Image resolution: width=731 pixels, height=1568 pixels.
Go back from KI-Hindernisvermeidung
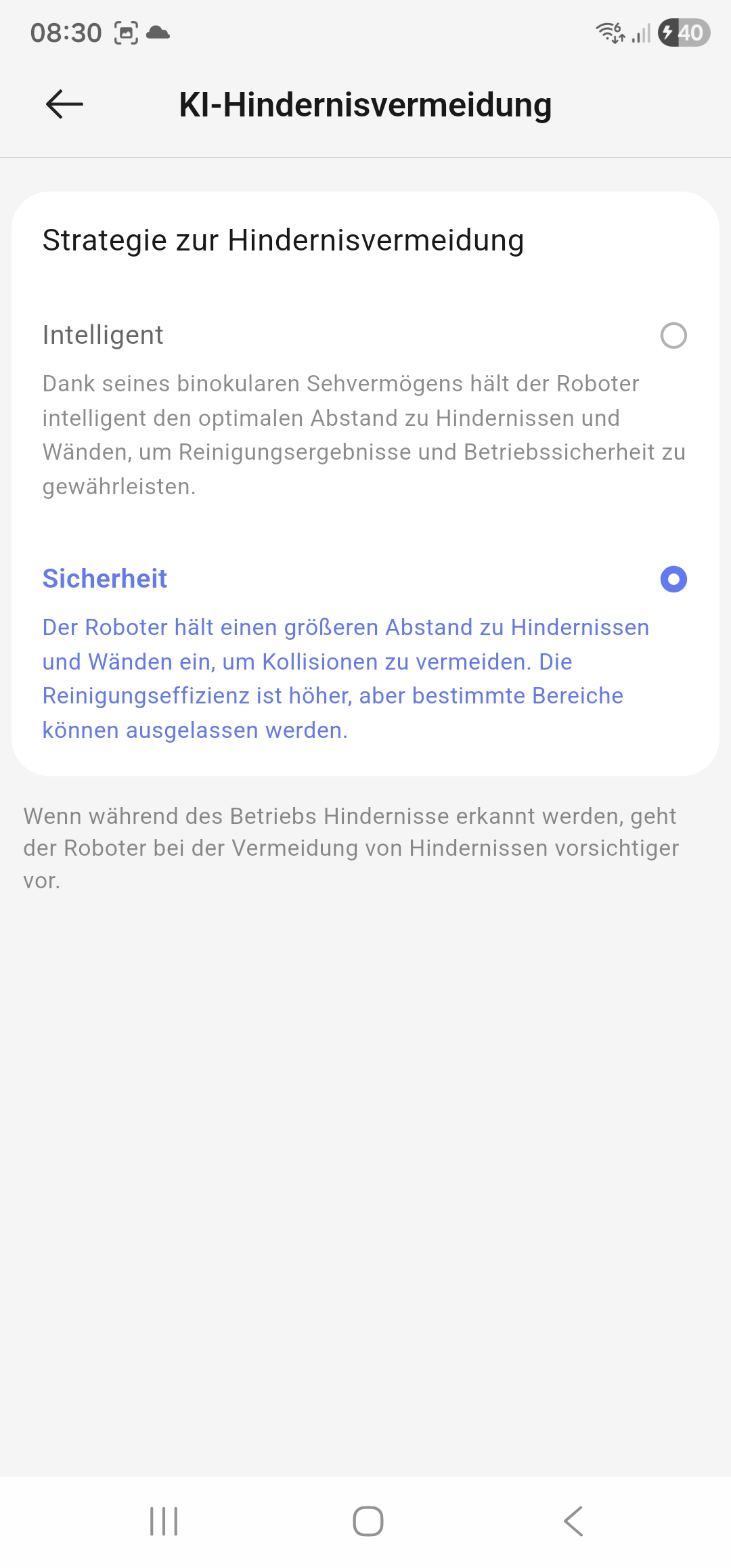tap(64, 104)
